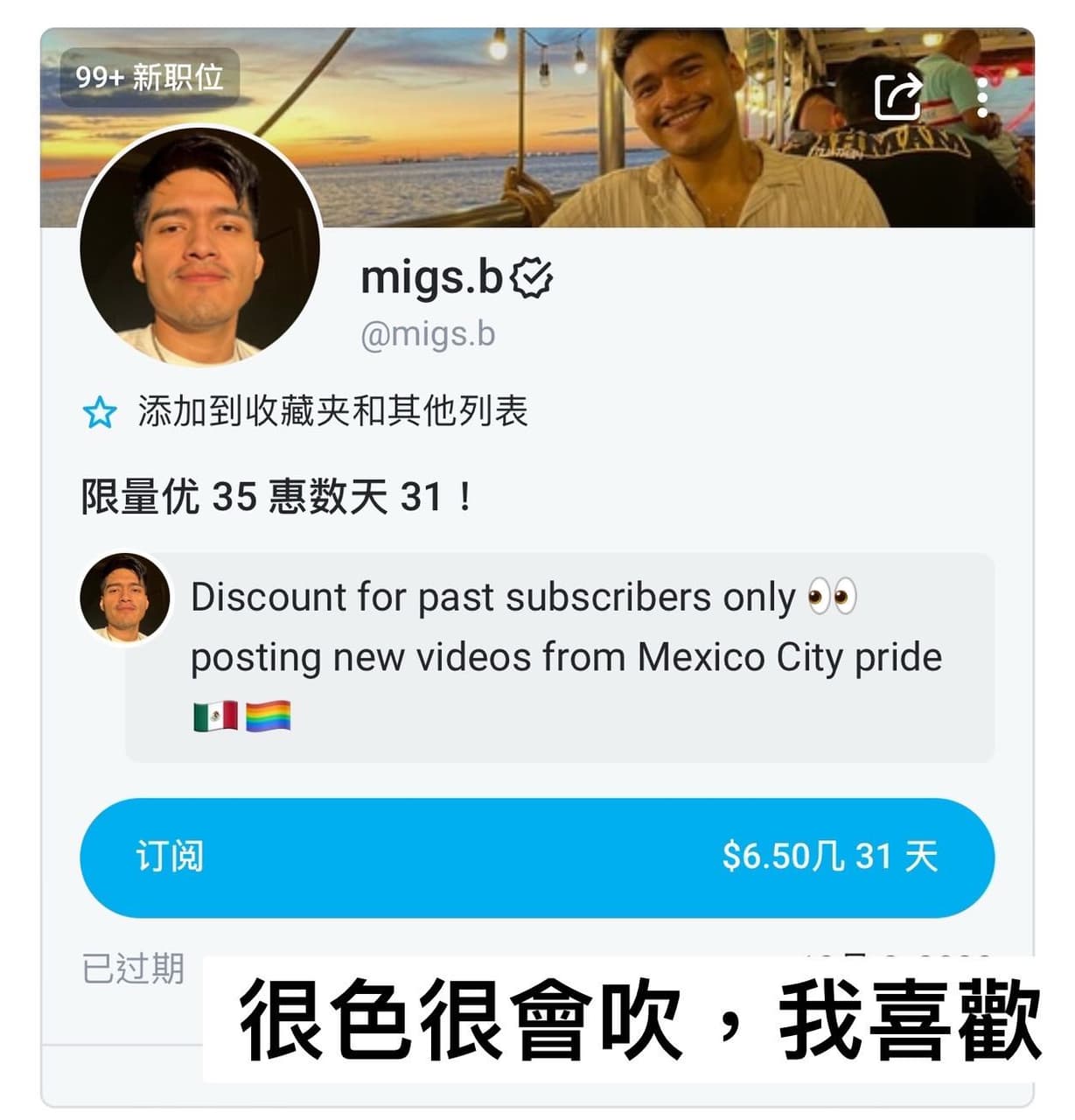1075x1120 pixels.
Task: Click the Mexican flag emoji in the post
Action: click(213, 716)
